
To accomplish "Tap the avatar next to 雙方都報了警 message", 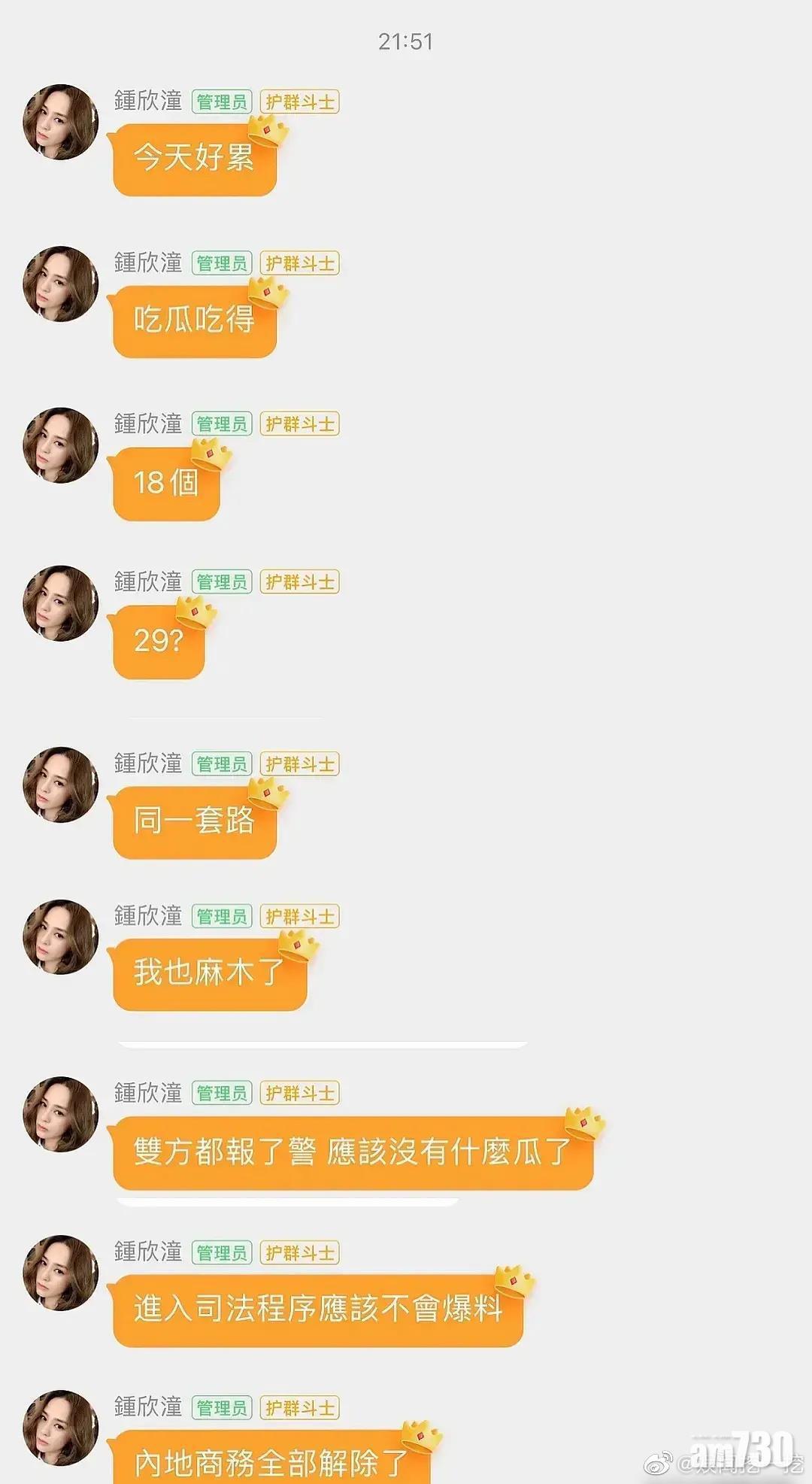I will (x=61, y=1114).
